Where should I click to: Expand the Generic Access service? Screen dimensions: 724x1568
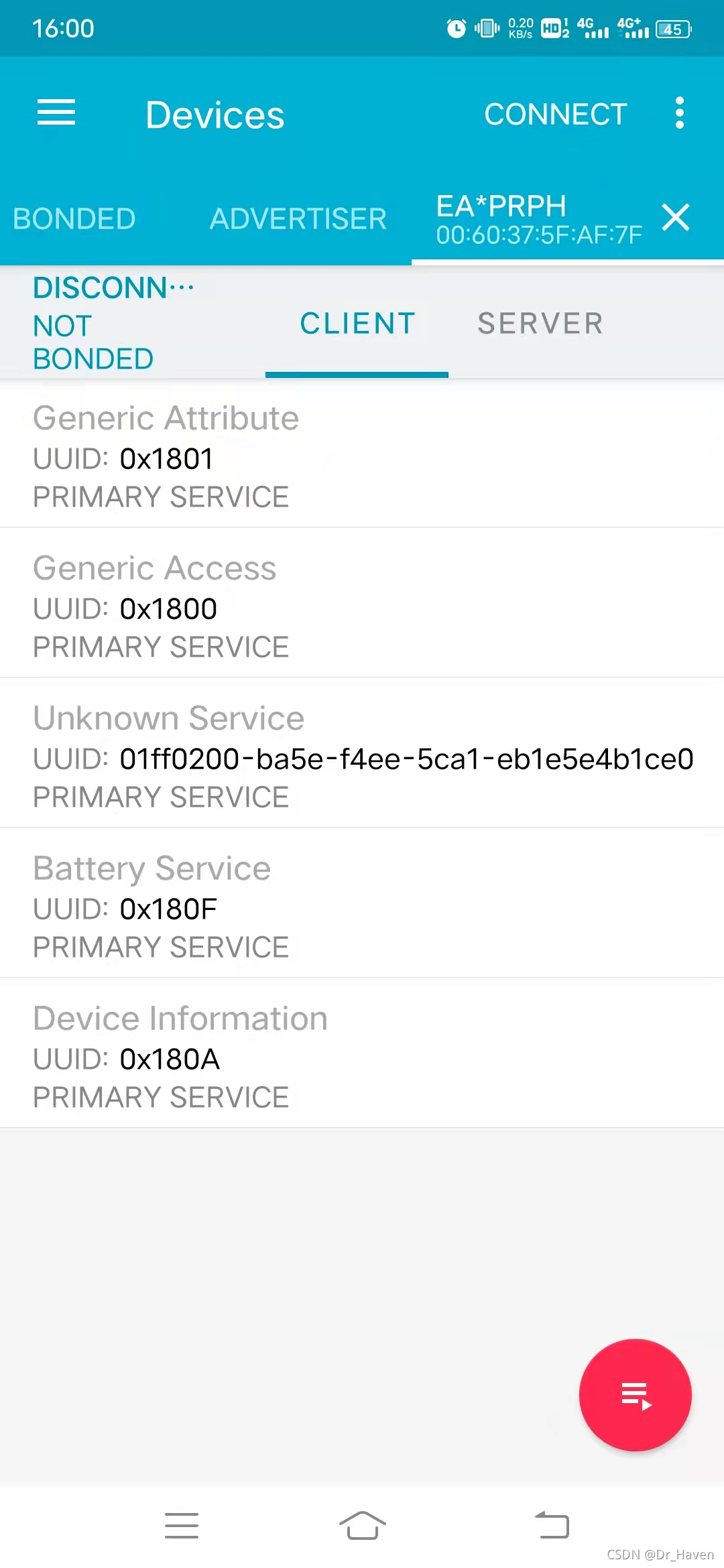[362, 607]
